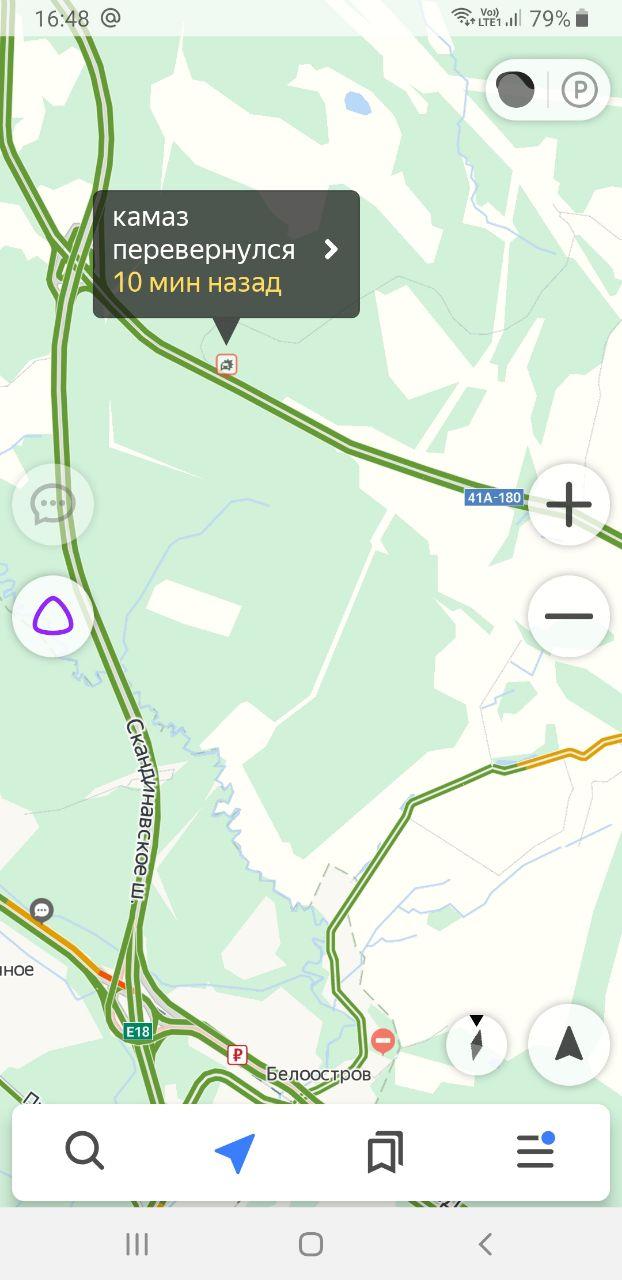This screenshot has height=1280, width=622.
Task: Switch to the navigation arrow tab
Action: pos(235,1152)
